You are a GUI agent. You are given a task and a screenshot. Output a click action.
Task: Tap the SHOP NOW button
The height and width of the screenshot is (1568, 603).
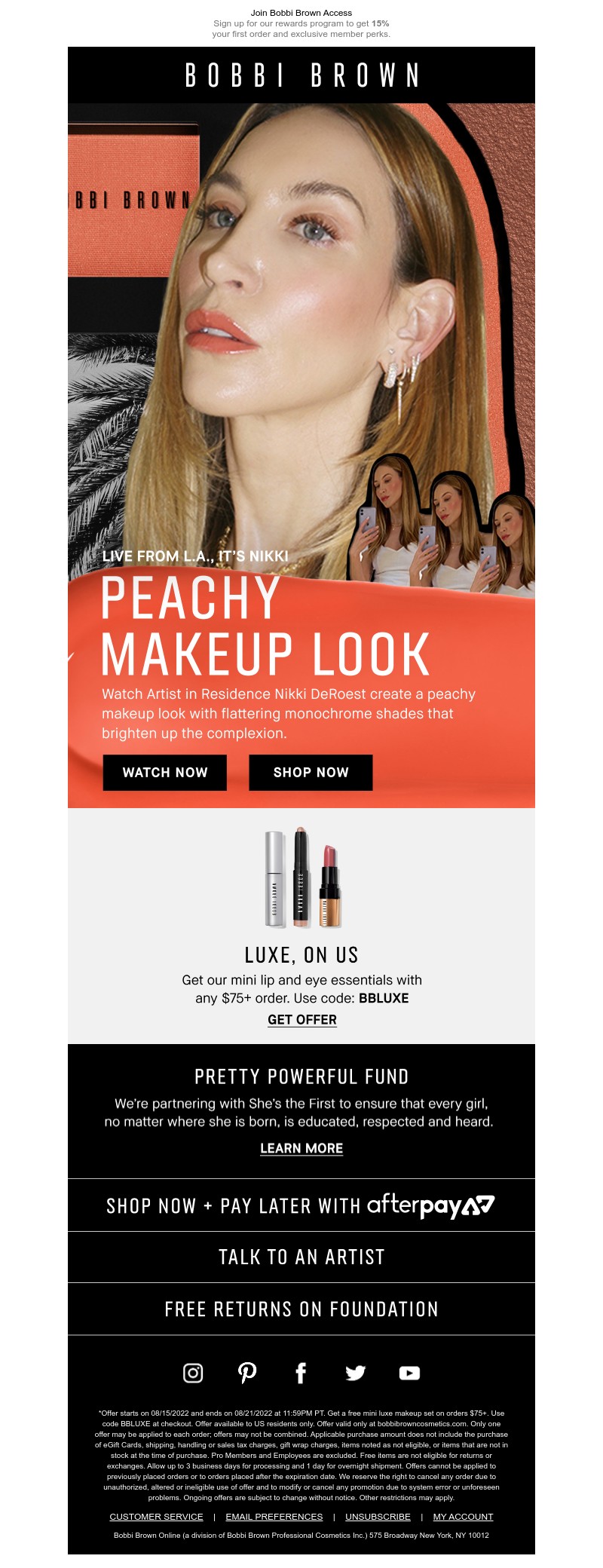point(311,772)
